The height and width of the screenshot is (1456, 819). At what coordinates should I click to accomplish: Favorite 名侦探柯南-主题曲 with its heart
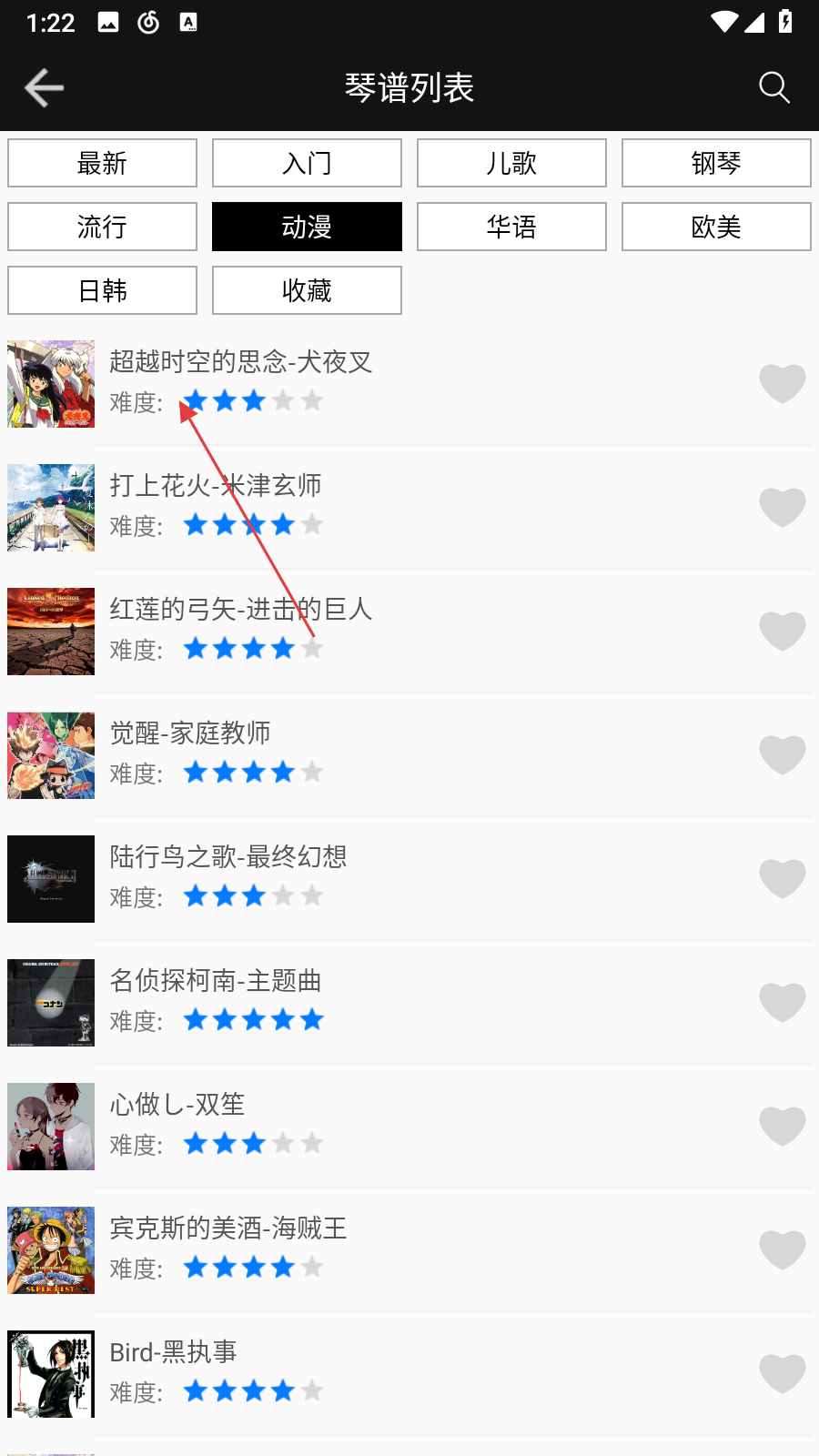[x=782, y=1003]
